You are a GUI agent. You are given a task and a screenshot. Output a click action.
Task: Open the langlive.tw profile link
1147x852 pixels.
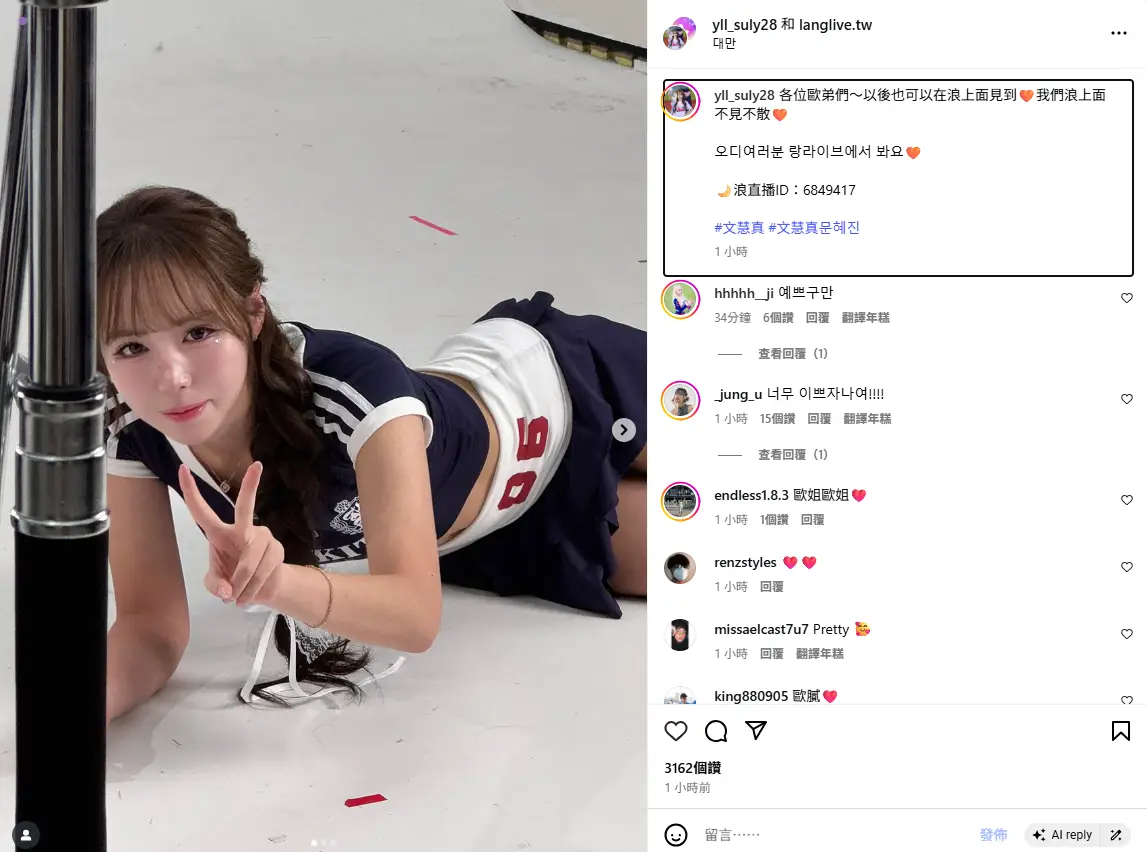click(x=835, y=25)
